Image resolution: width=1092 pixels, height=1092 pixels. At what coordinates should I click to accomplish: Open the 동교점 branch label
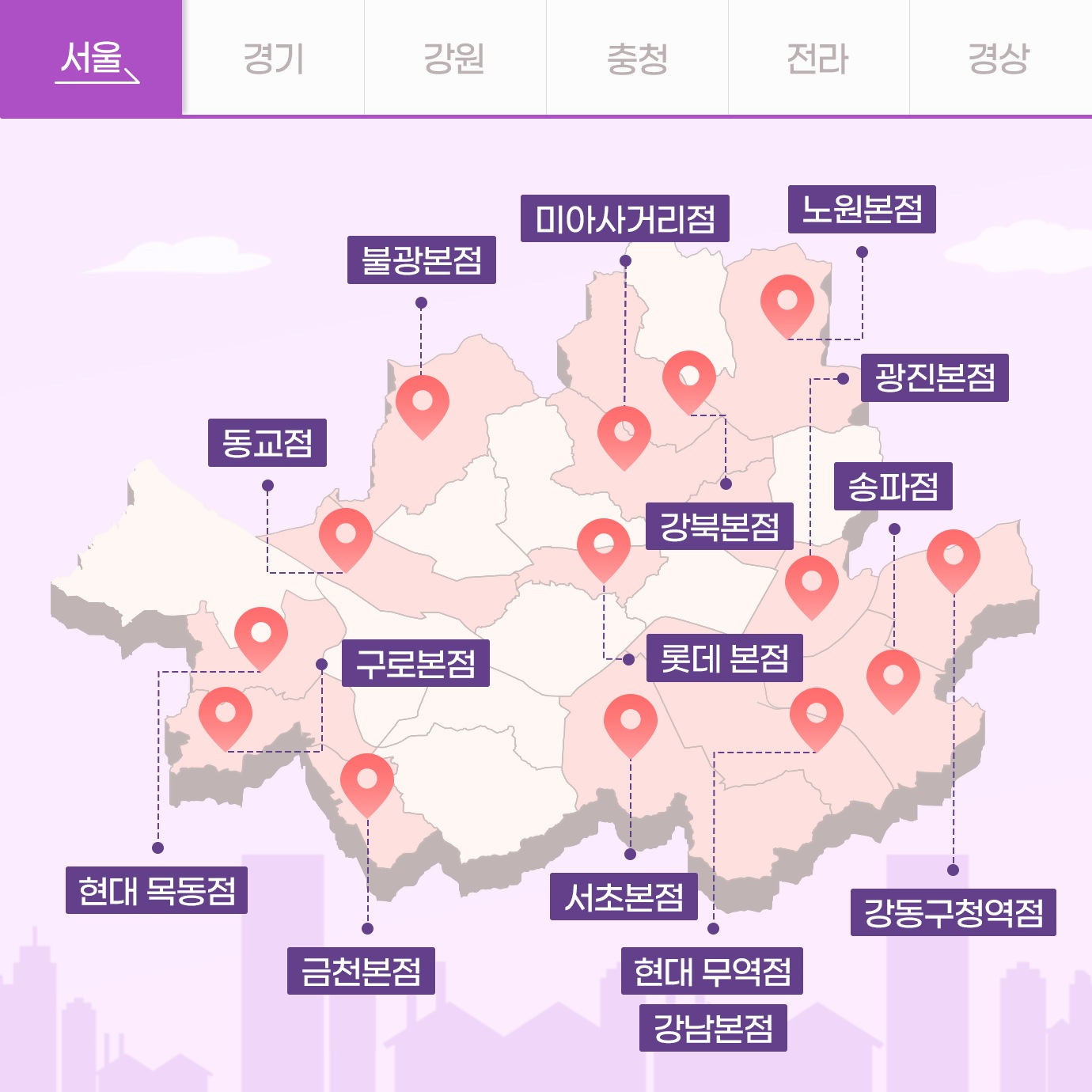click(267, 443)
